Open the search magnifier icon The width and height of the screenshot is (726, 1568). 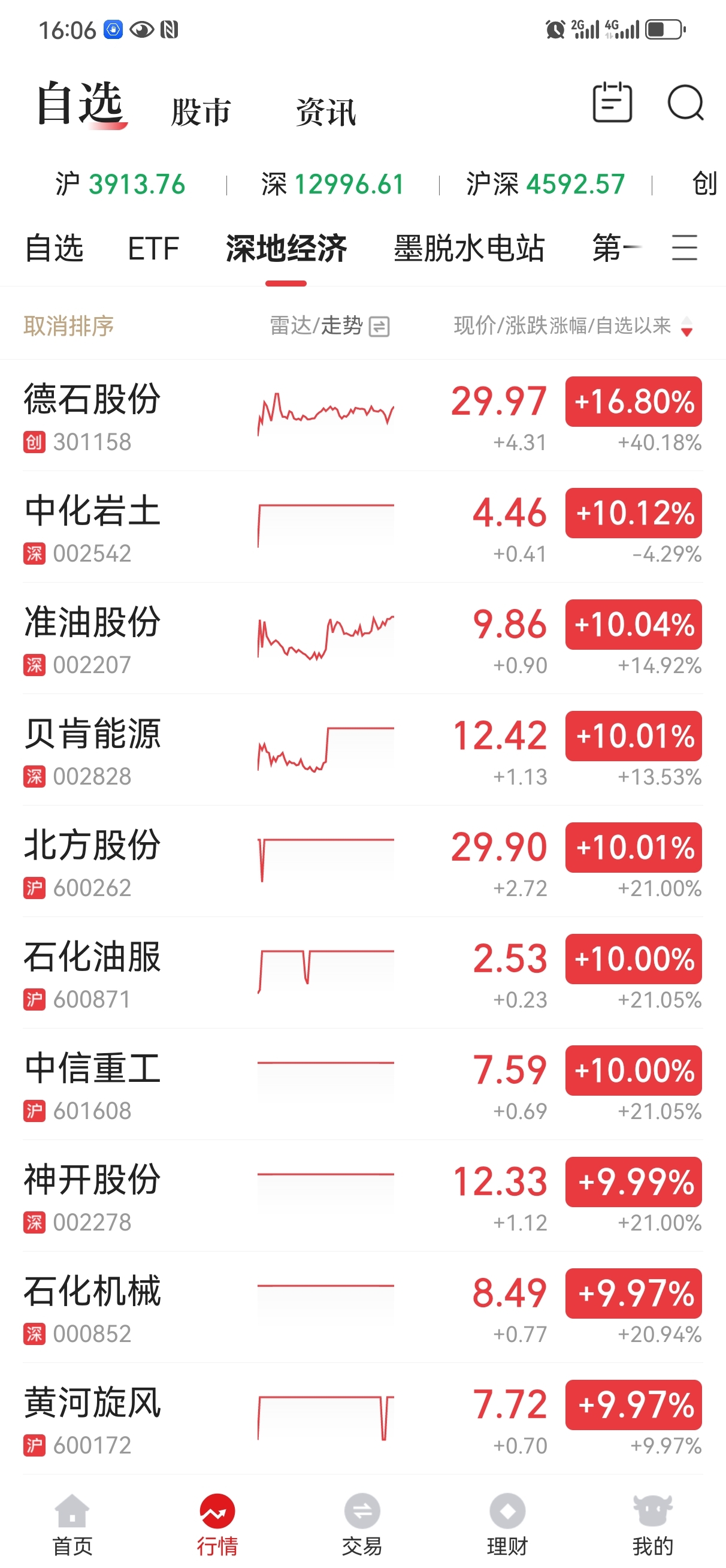coord(685,103)
